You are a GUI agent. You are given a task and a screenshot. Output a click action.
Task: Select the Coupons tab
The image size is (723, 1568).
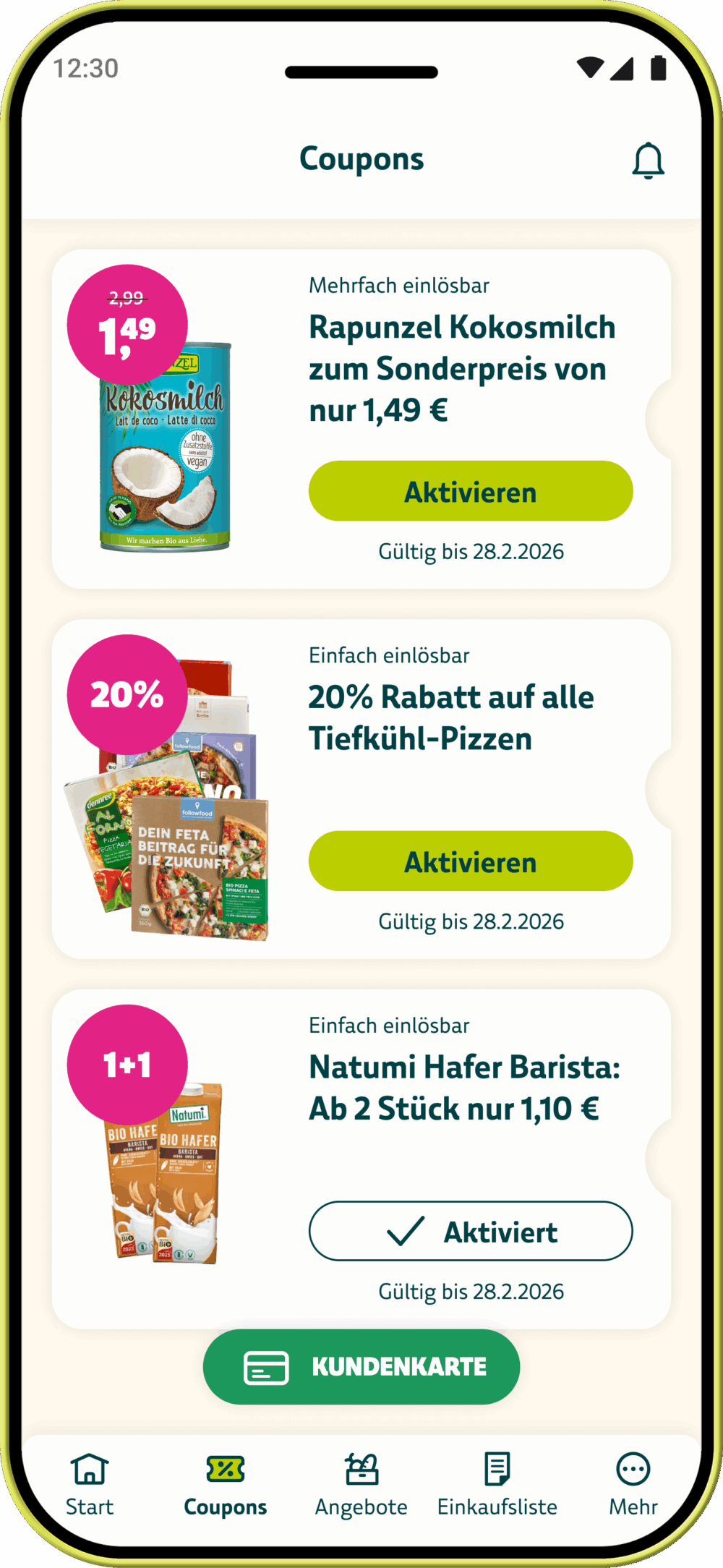(x=225, y=1484)
